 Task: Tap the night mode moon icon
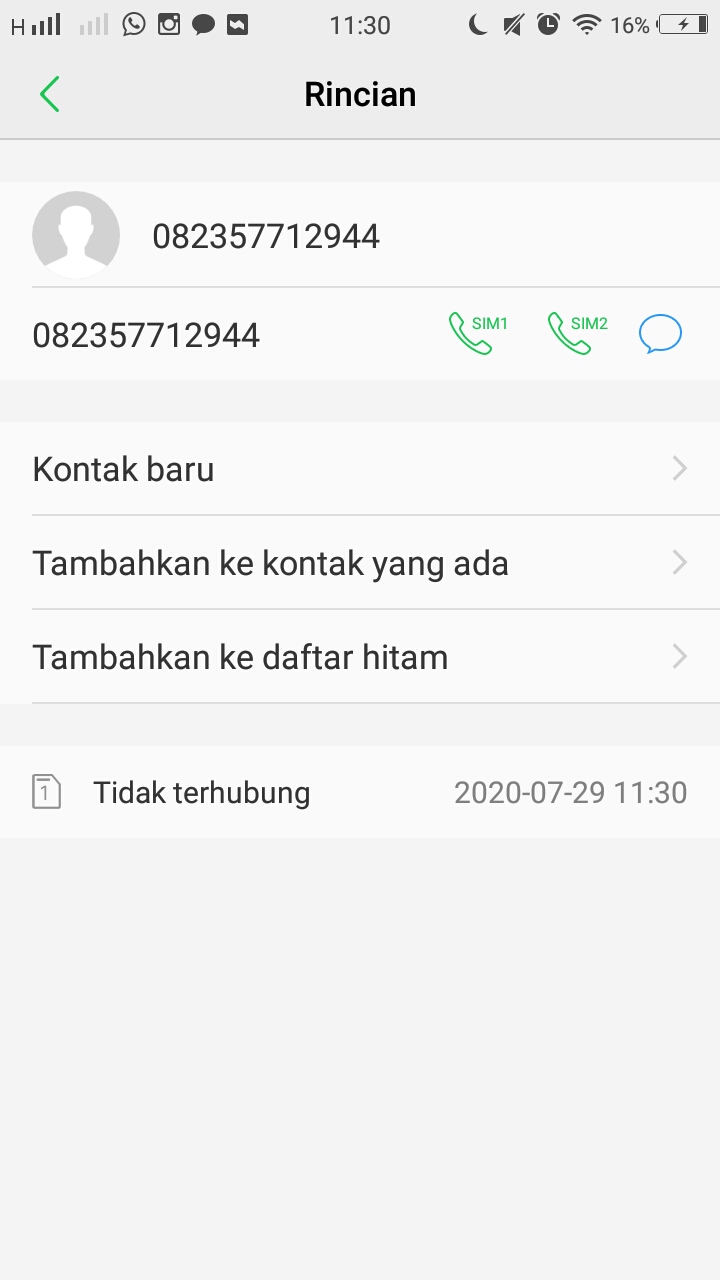(477, 24)
